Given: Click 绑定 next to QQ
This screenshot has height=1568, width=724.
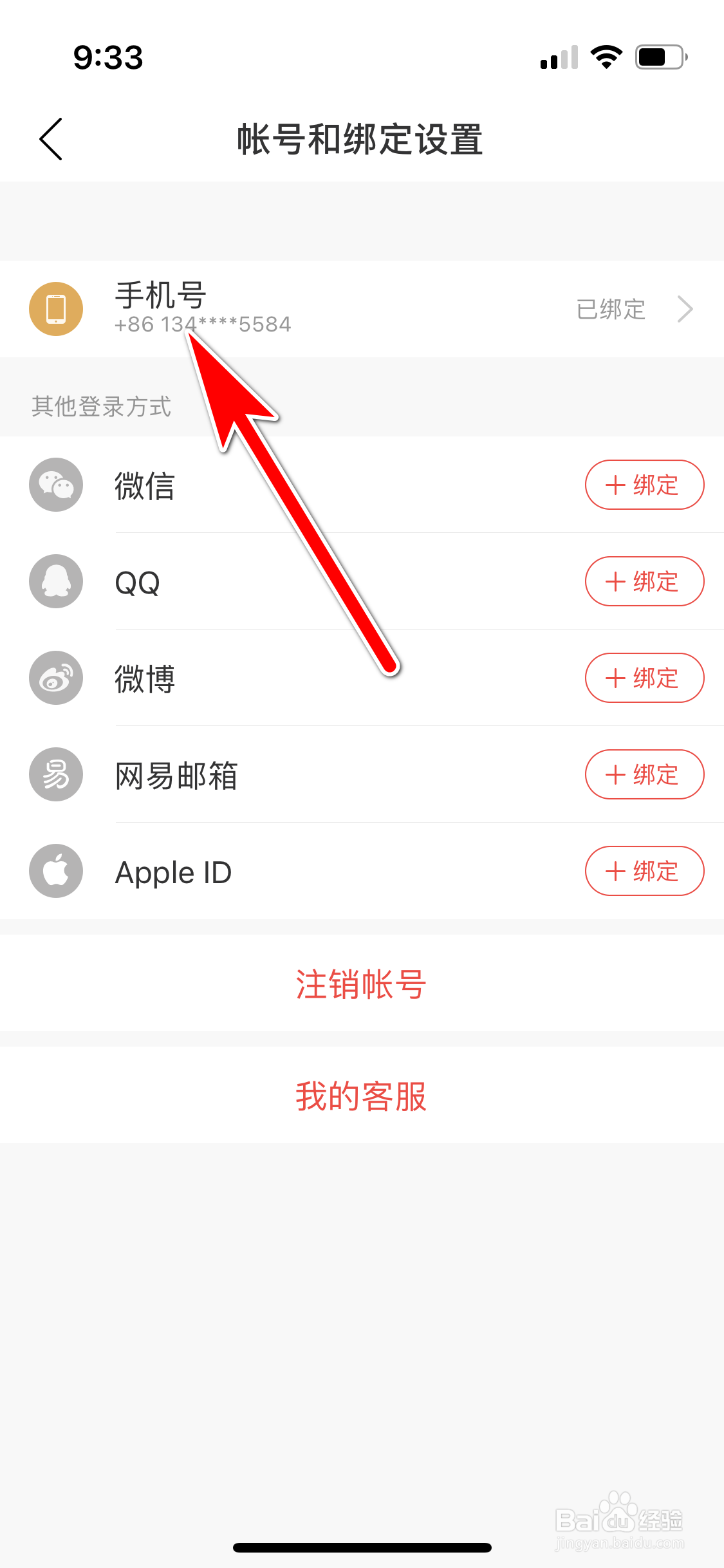Looking at the screenshot, I should (x=644, y=581).
